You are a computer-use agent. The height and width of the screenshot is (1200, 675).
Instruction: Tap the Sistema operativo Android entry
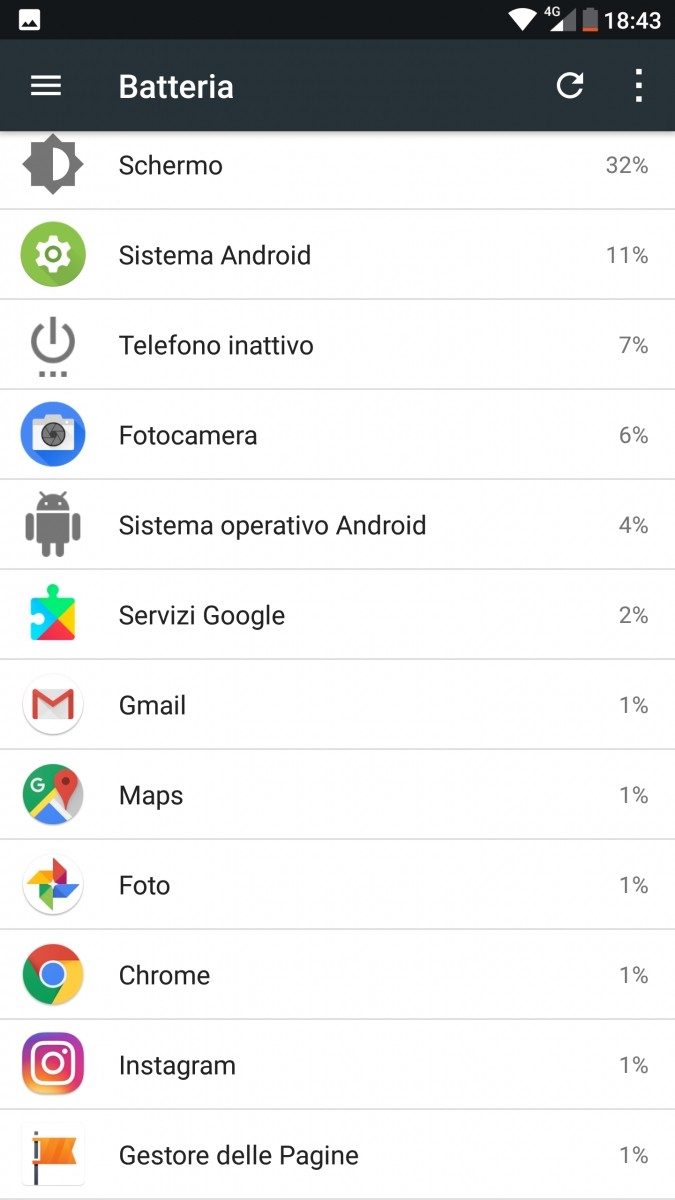337,525
